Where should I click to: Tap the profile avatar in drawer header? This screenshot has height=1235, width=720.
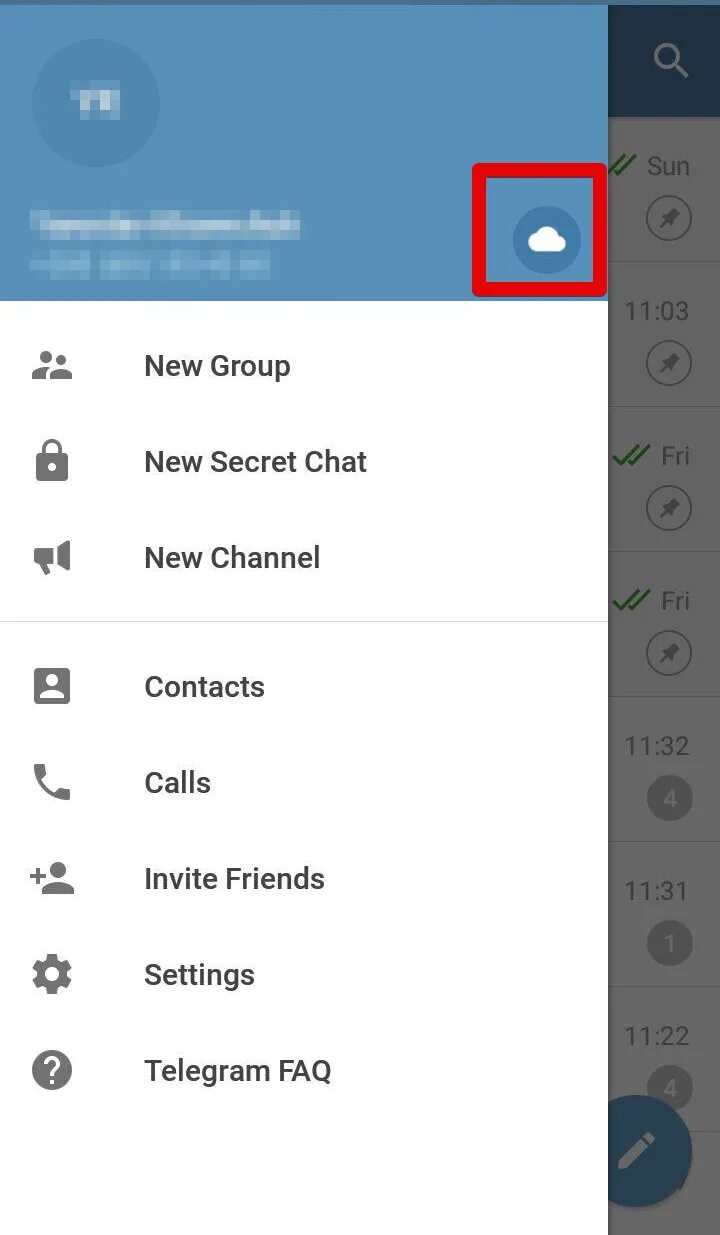pyautogui.click(x=96, y=103)
